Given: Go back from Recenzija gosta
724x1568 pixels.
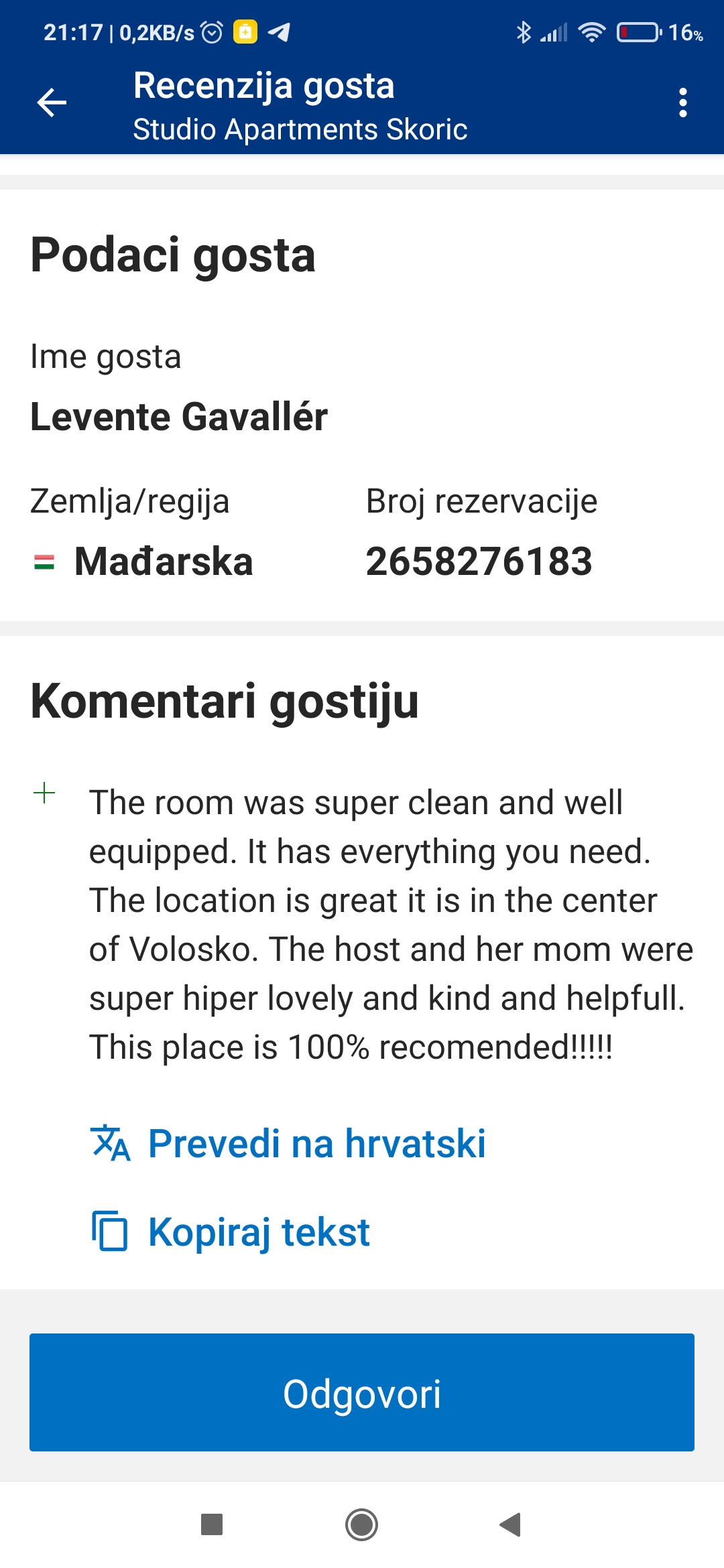Looking at the screenshot, I should click(x=52, y=103).
